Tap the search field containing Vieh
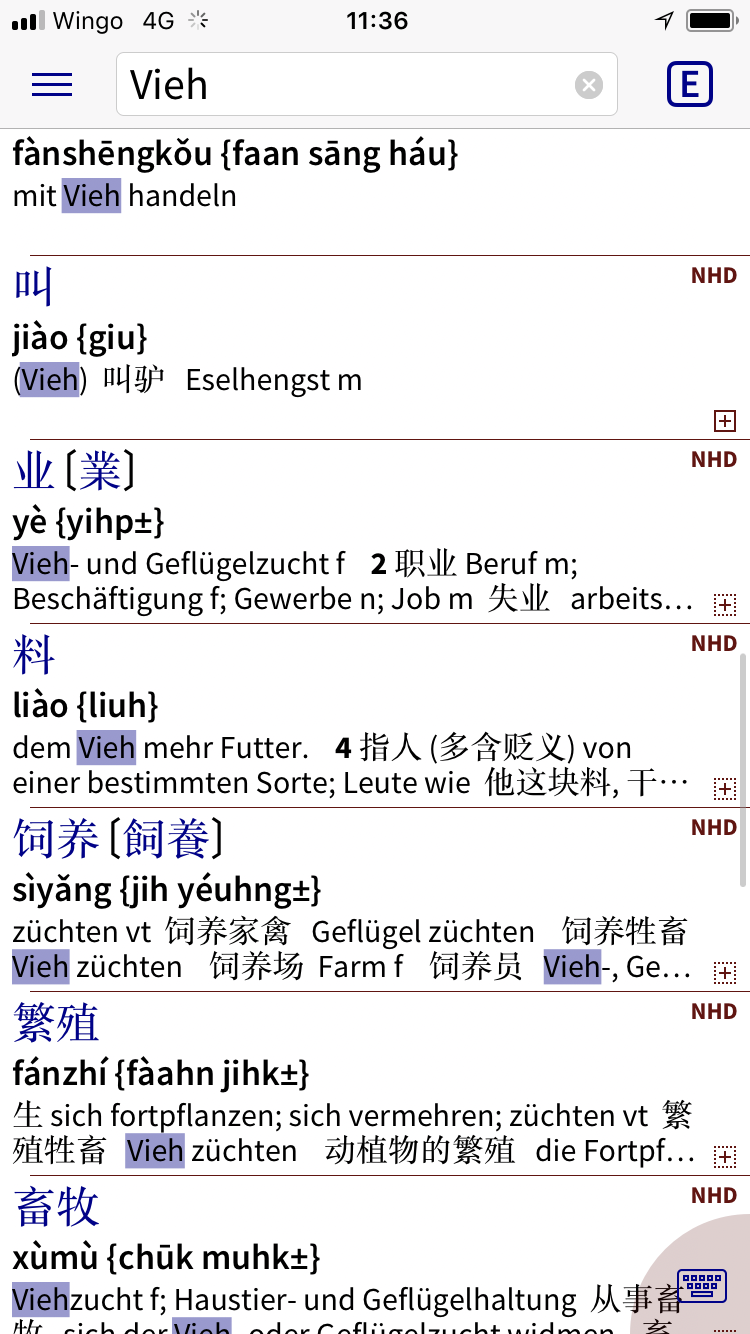The width and height of the screenshot is (750, 1334). (x=367, y=84)
